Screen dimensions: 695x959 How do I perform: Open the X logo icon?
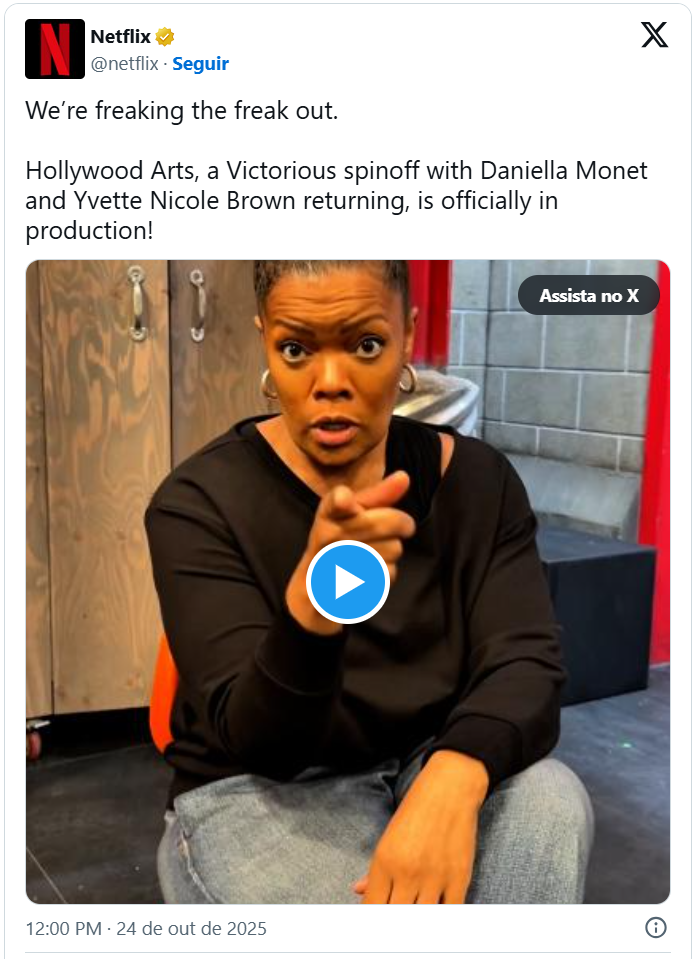654,36
